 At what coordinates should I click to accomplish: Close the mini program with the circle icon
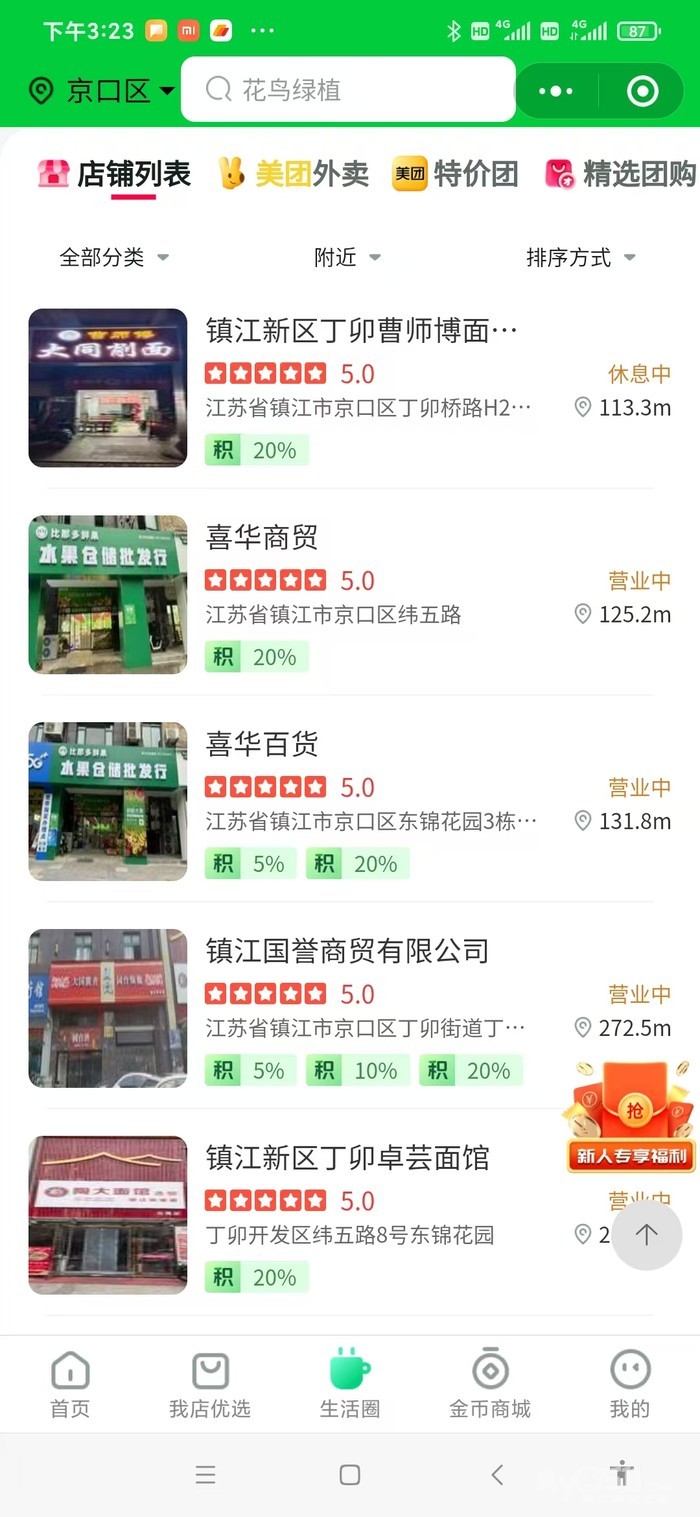[642, 91]
